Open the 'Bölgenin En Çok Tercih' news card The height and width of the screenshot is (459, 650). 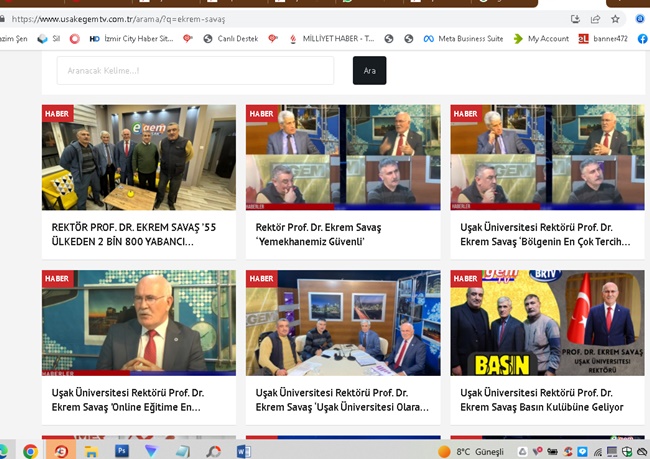click(547, 234)
